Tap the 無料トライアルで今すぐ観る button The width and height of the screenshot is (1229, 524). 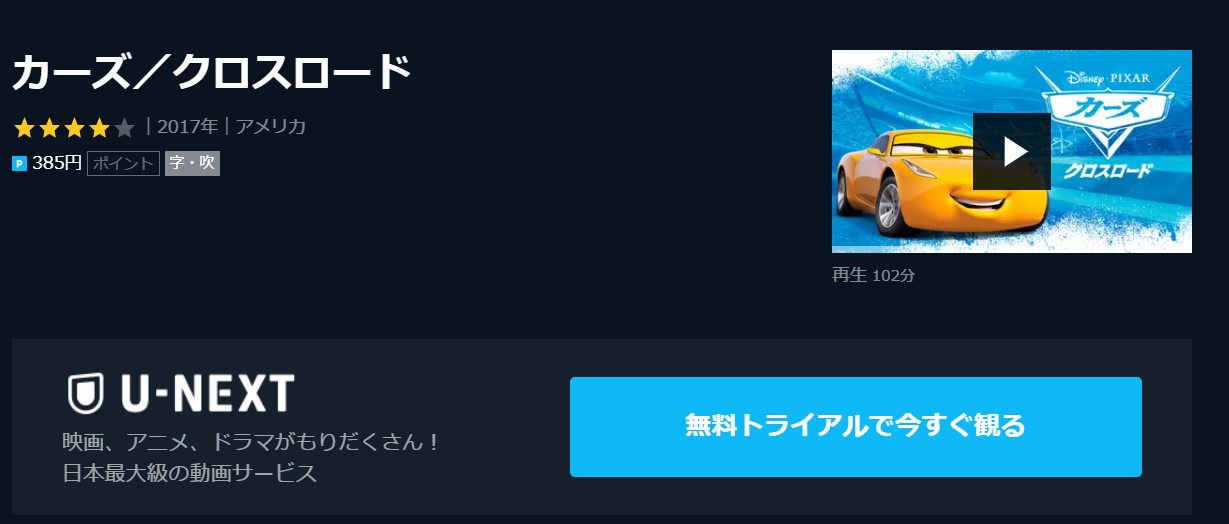[855, 427]
